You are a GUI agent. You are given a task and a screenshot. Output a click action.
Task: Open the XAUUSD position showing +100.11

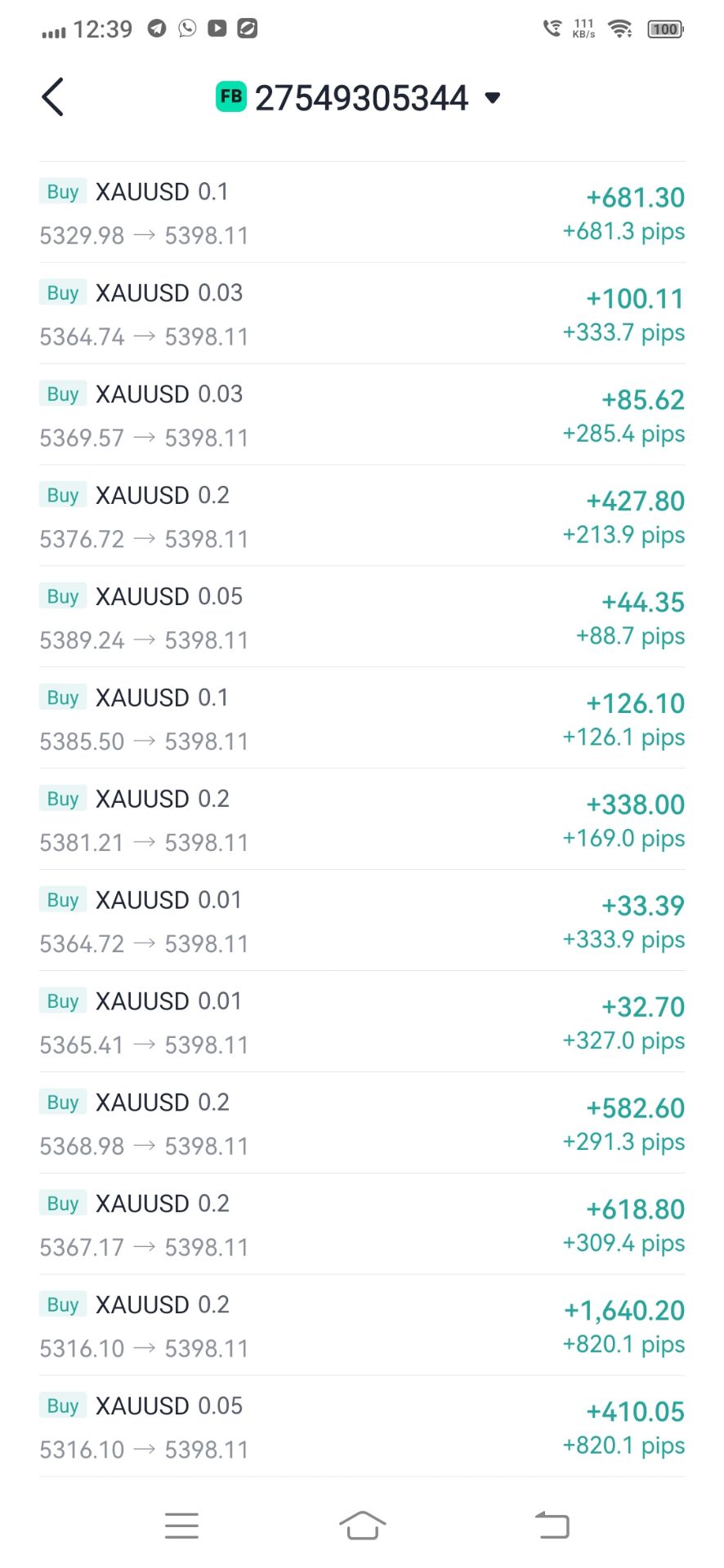pos(361,314)
